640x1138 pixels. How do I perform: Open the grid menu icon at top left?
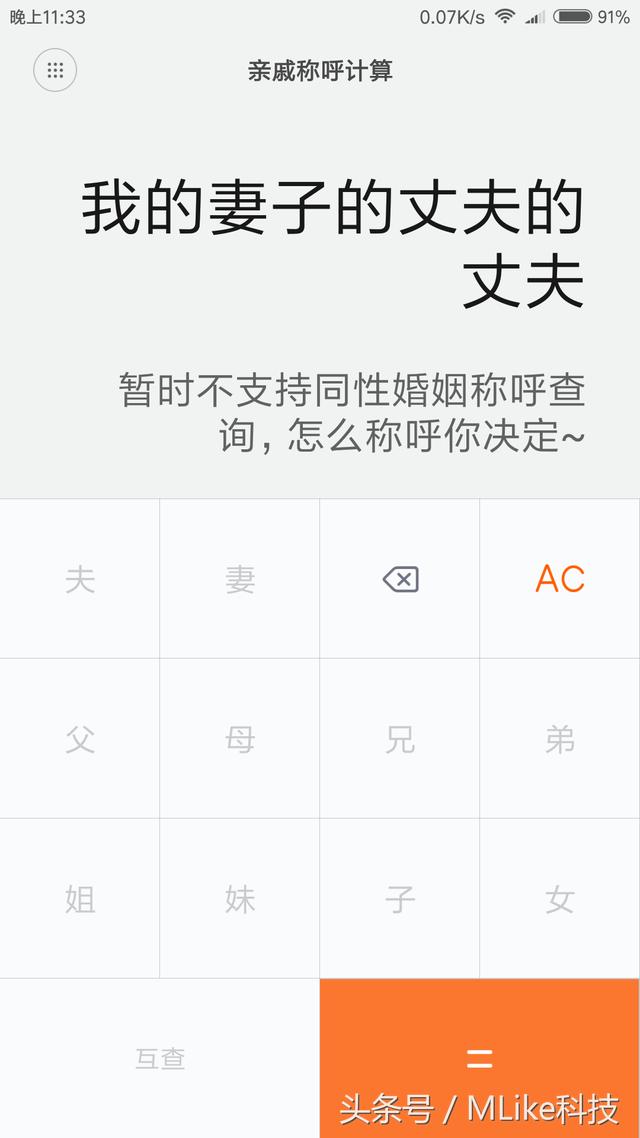tap(55, 70)
